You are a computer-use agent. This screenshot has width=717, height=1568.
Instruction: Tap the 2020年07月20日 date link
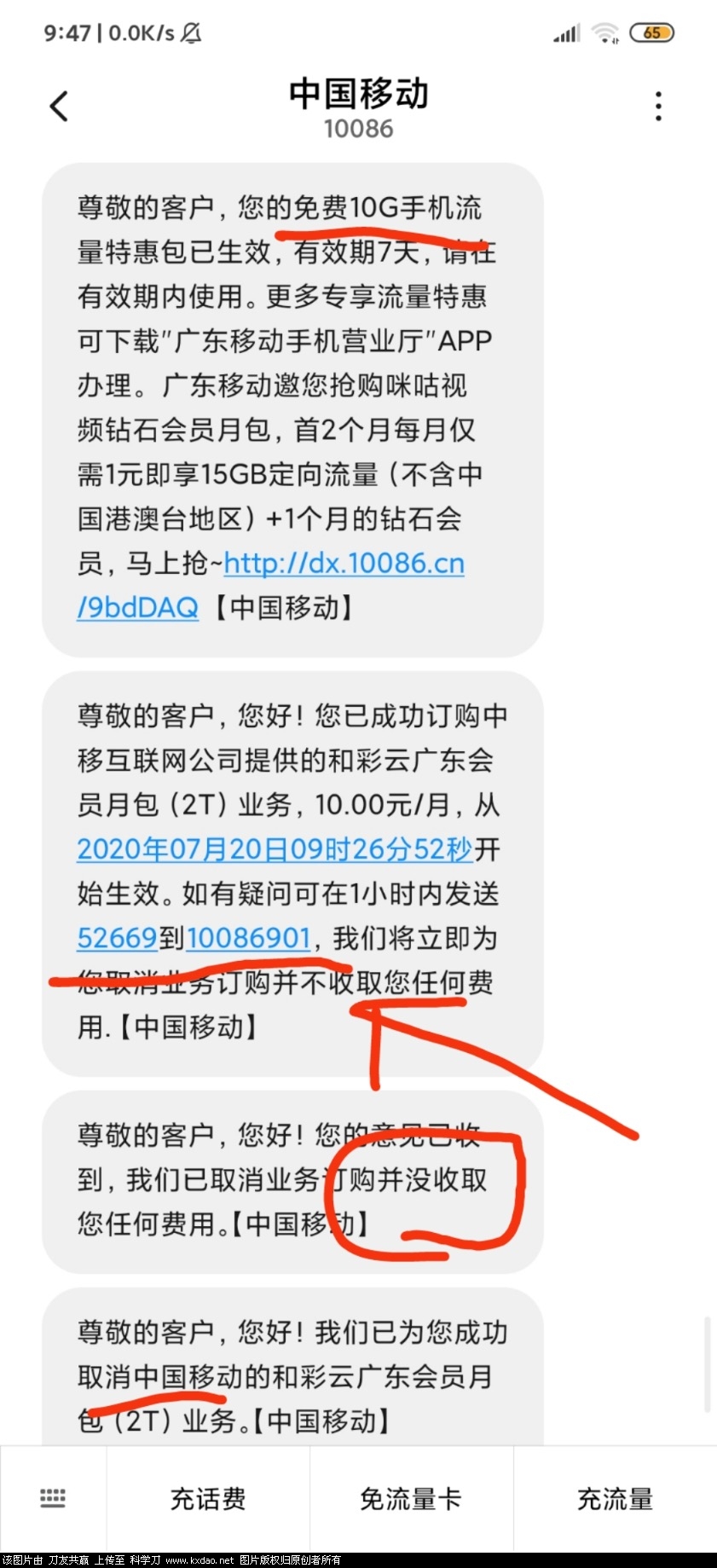[275, 849]
